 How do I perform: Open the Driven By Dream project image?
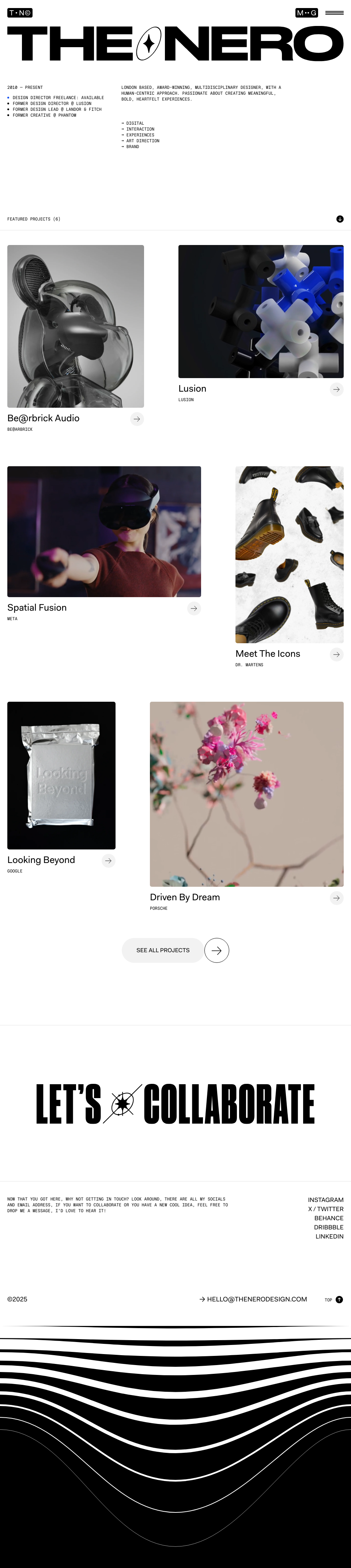[x=246, y=794]
